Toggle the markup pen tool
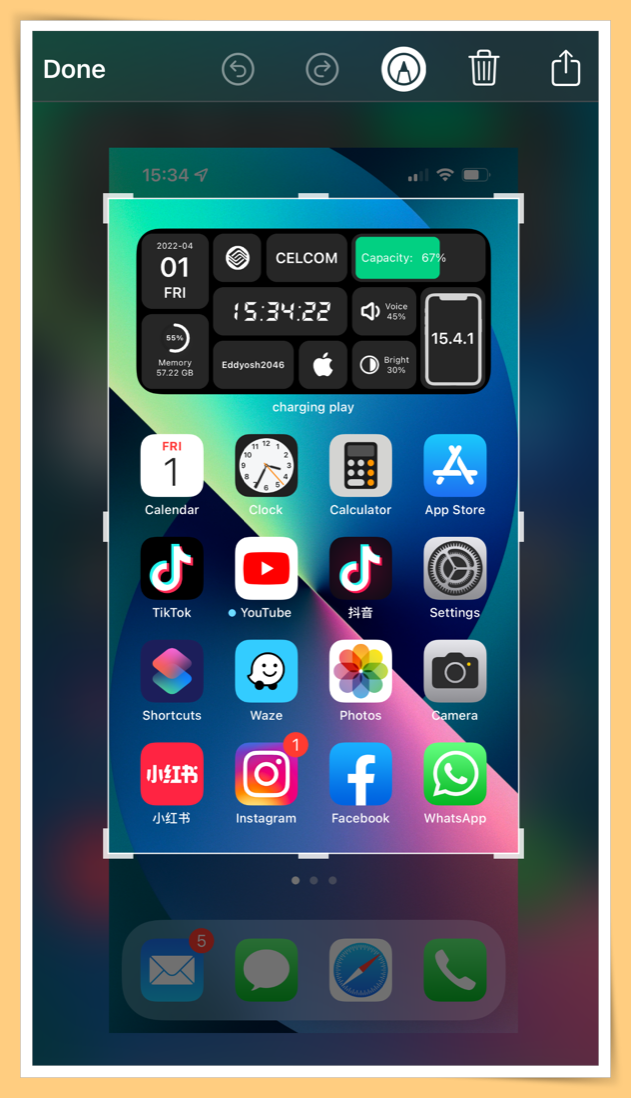The image size is (631, 1098). (x=404, y=69)
